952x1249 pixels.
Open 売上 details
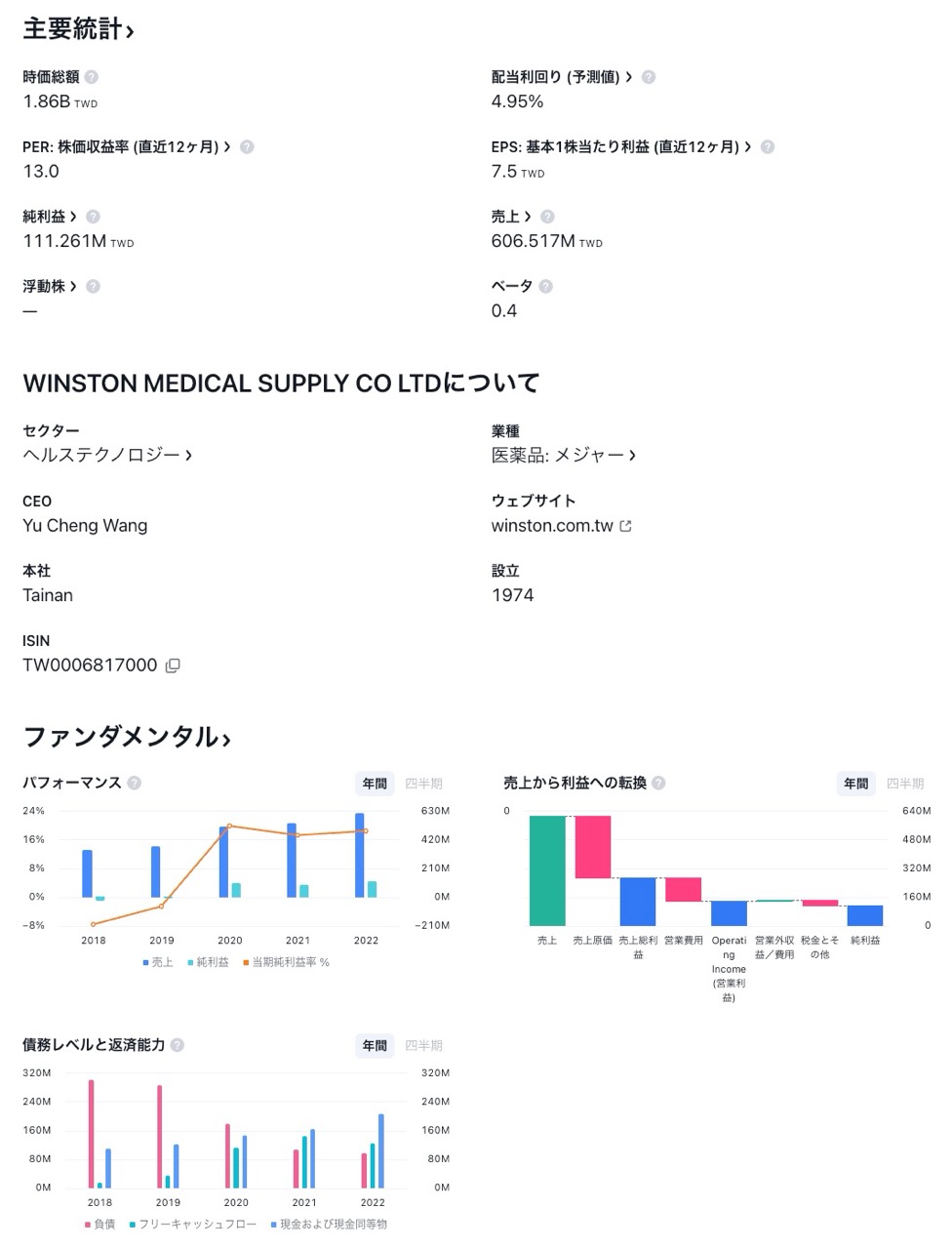(511, 217)
